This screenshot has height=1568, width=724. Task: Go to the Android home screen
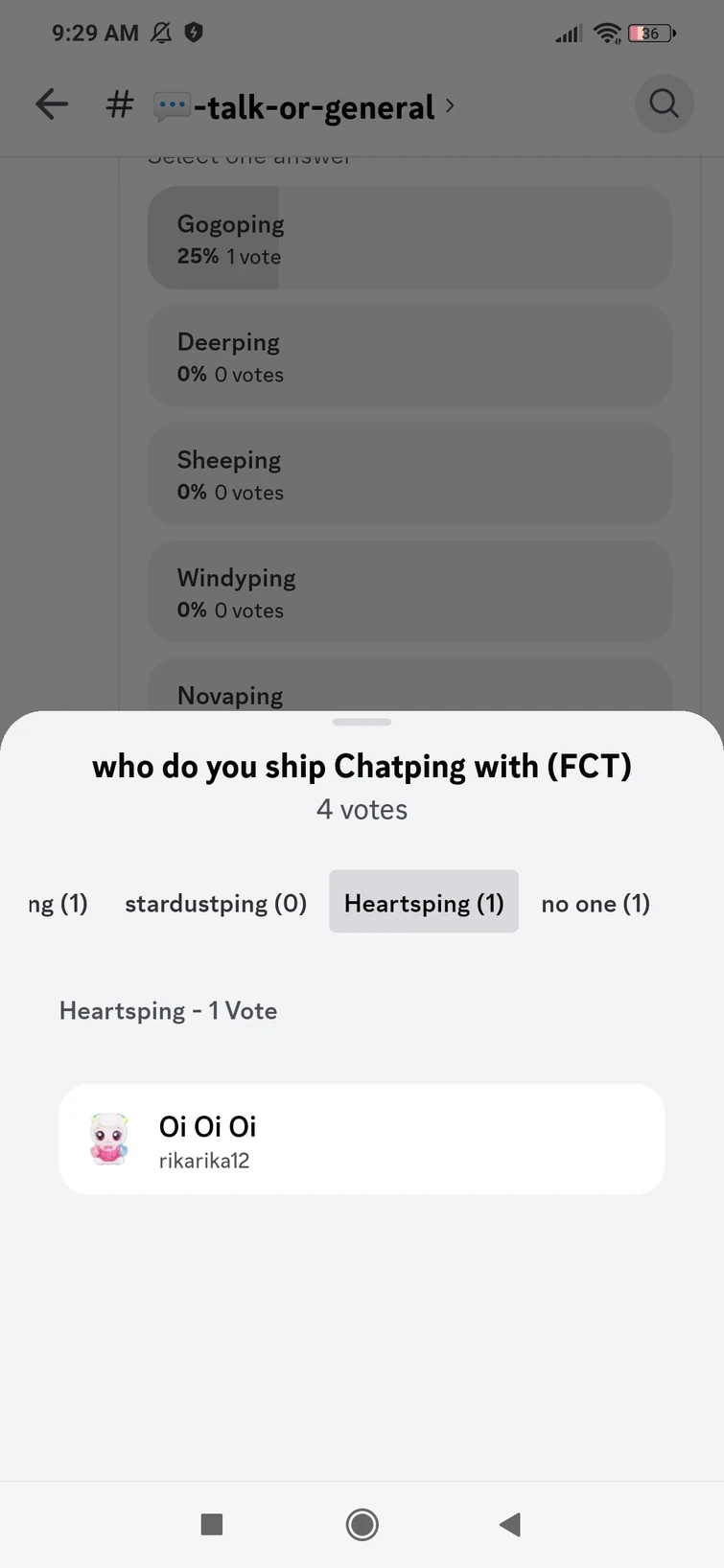(362, 1524)
